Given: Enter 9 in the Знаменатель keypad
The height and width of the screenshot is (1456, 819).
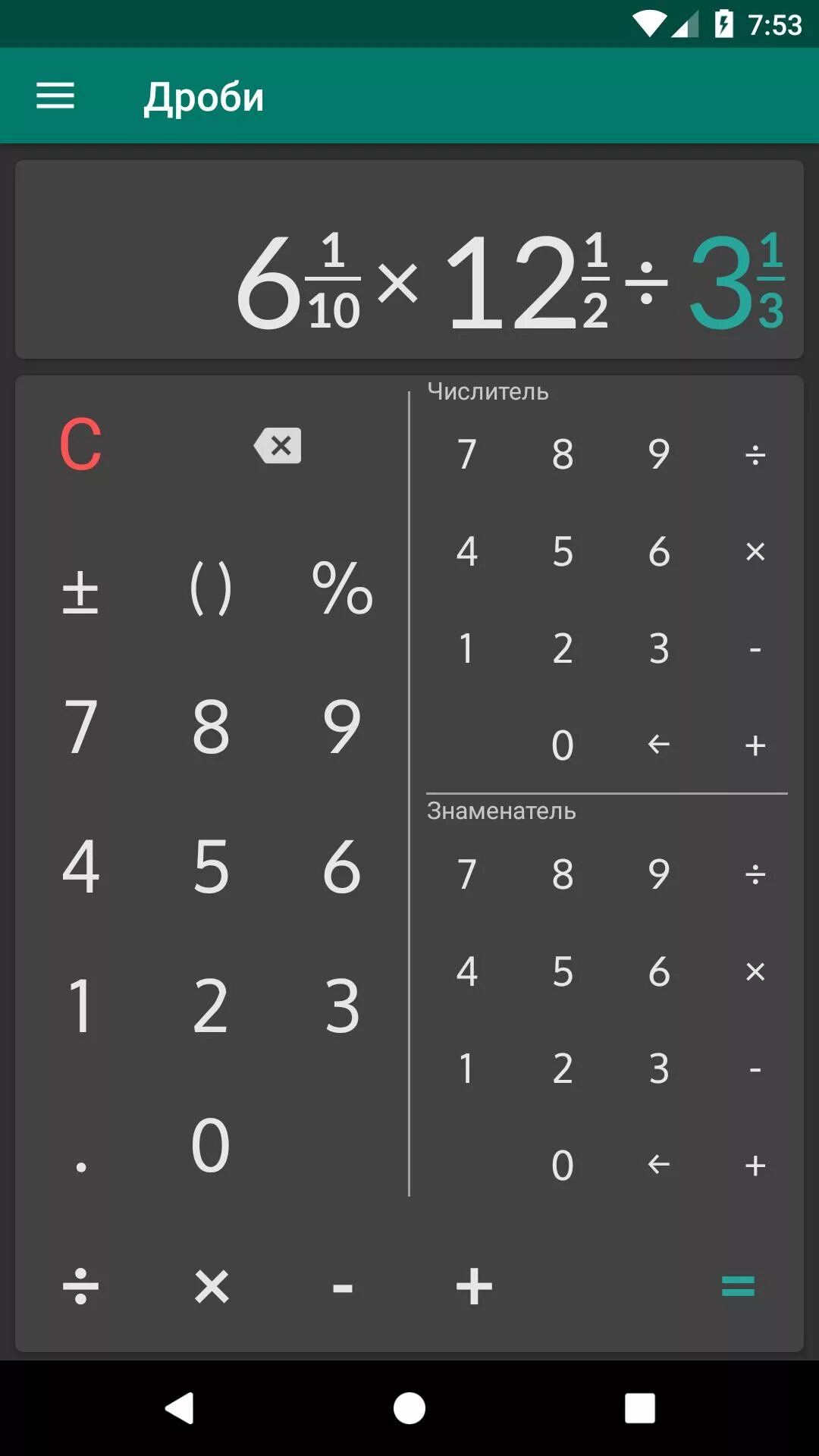Looking at the screenshot, I should click(x=658, y=874).
